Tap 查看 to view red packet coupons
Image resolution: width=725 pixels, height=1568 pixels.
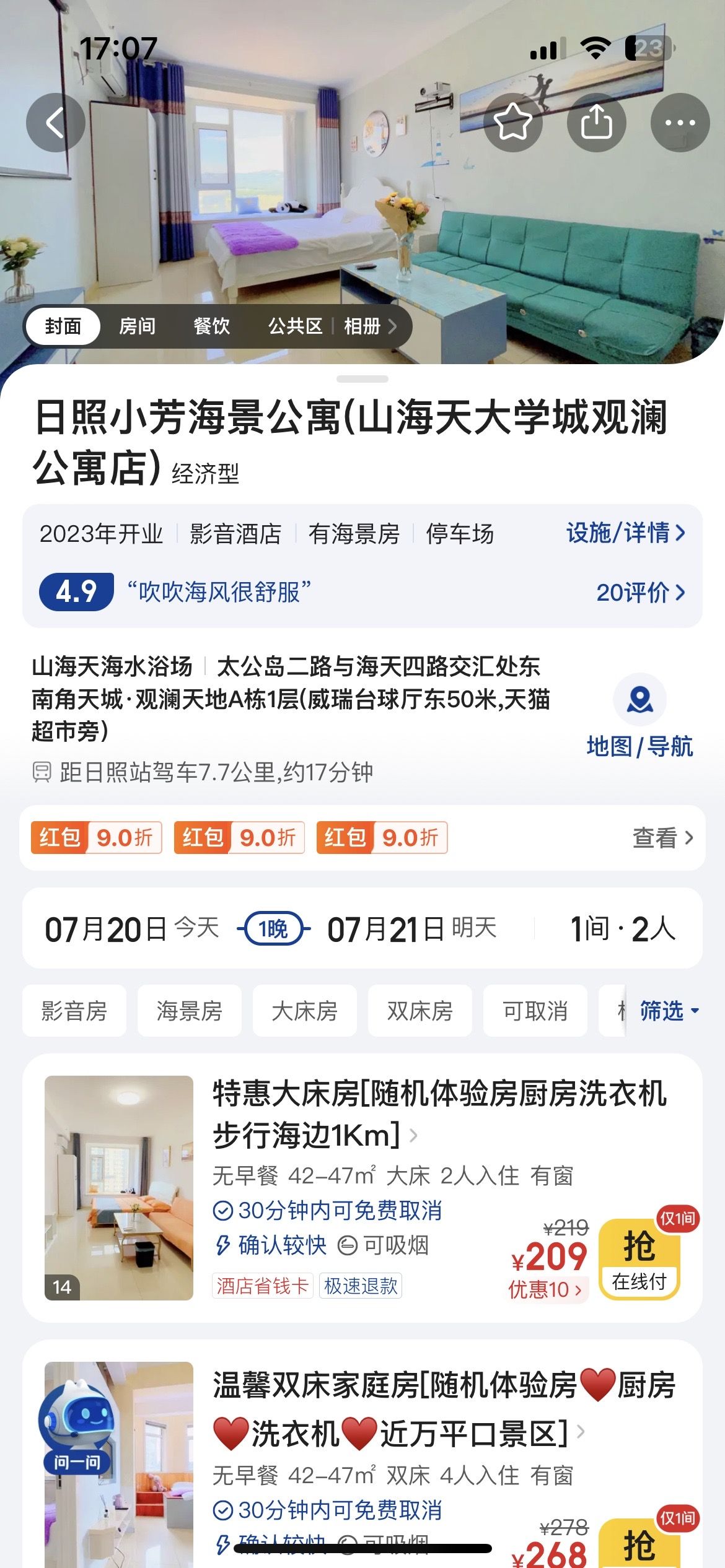point(662,837)
